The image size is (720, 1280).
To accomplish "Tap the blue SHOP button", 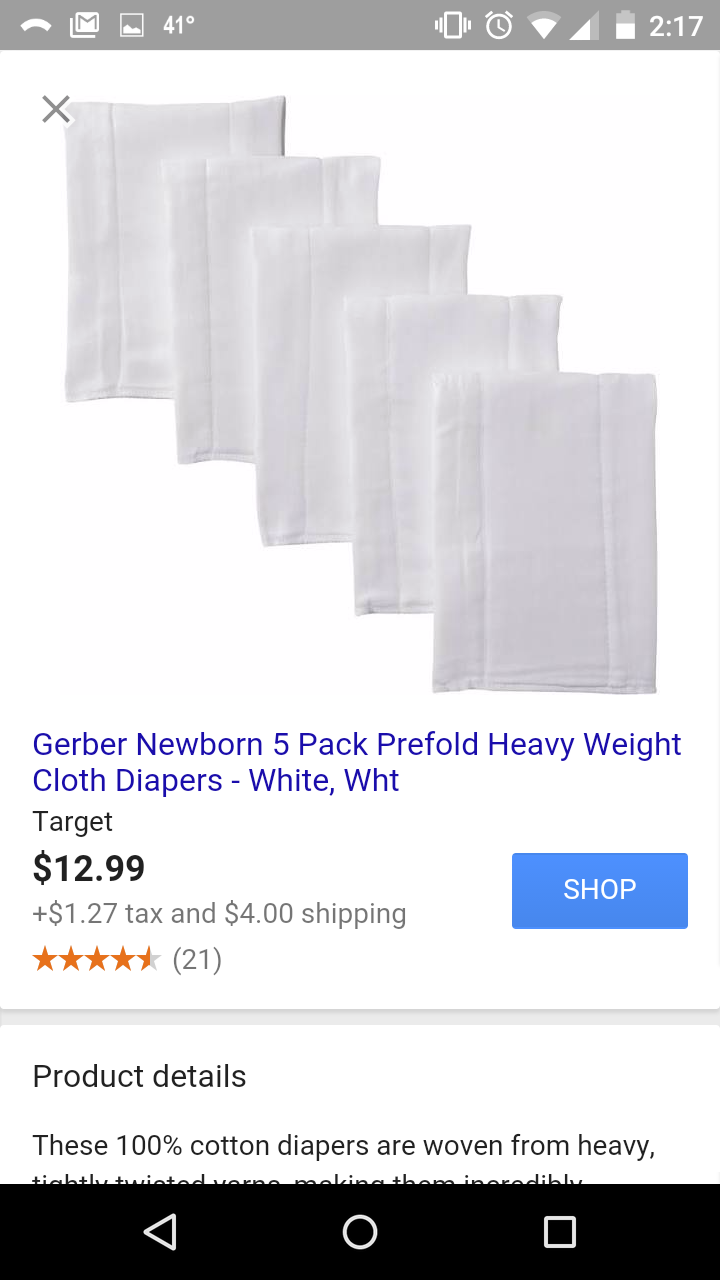I will click(599, 890).
